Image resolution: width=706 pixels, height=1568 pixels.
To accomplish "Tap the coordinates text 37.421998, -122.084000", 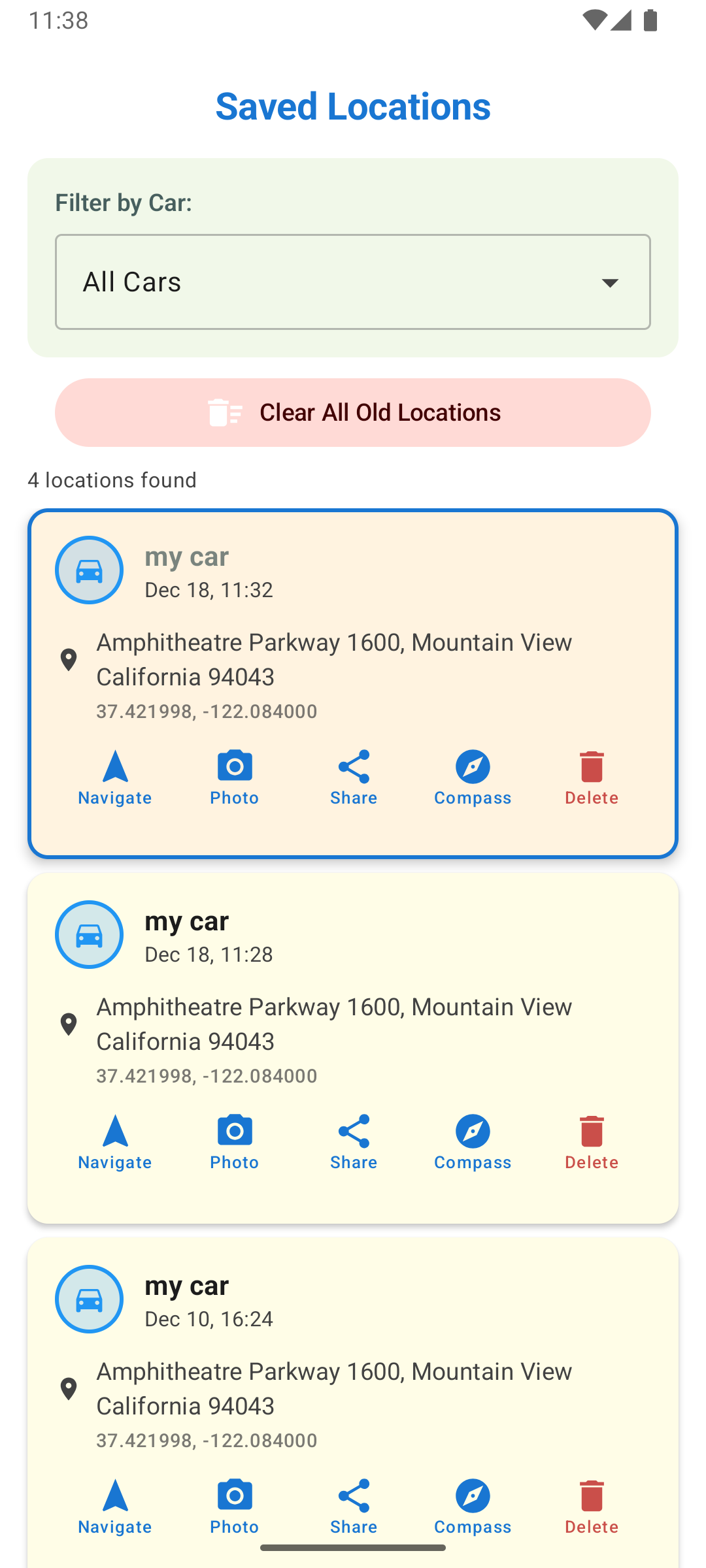I will pyautogui.click(x=207, y=711).
